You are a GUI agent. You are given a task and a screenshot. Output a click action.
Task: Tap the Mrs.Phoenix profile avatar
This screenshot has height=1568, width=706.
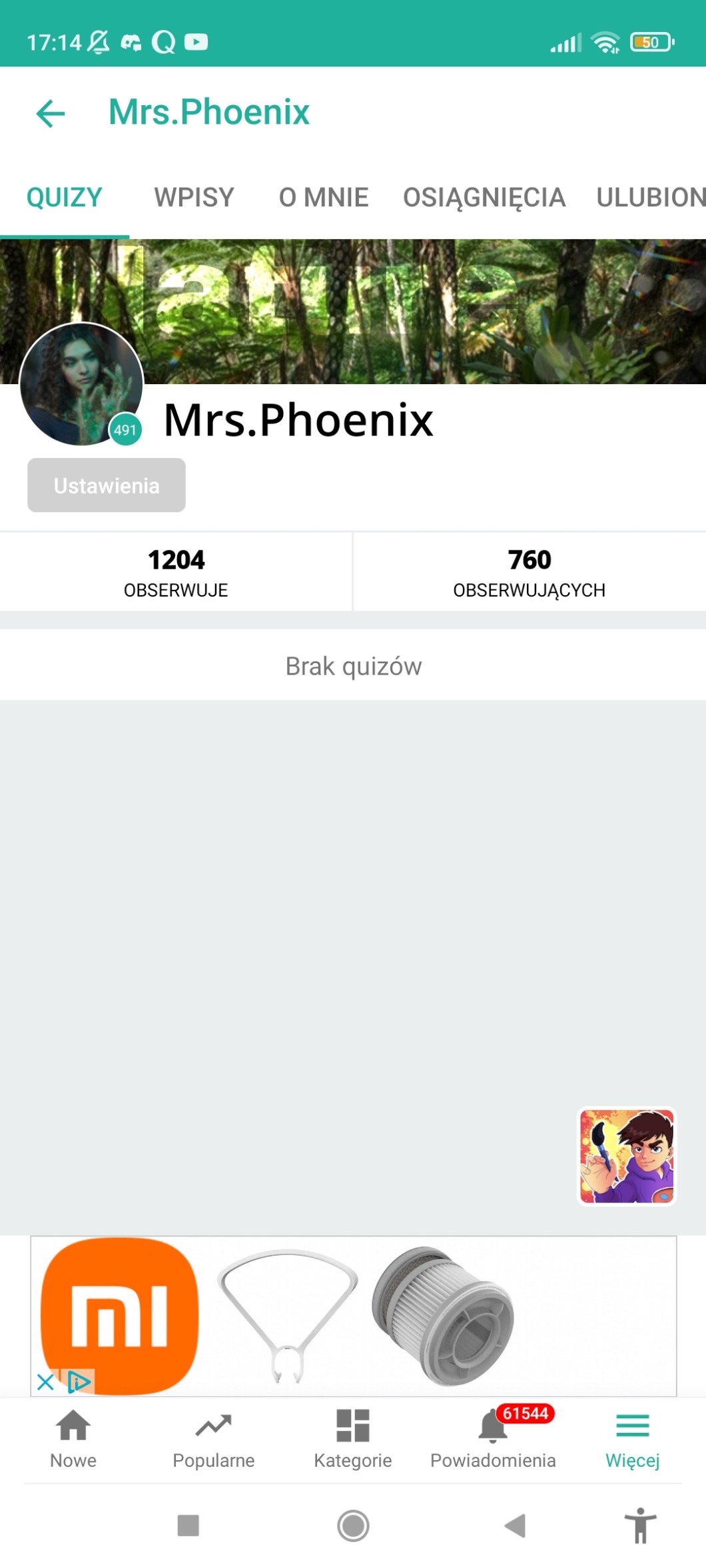coord(81,384)
